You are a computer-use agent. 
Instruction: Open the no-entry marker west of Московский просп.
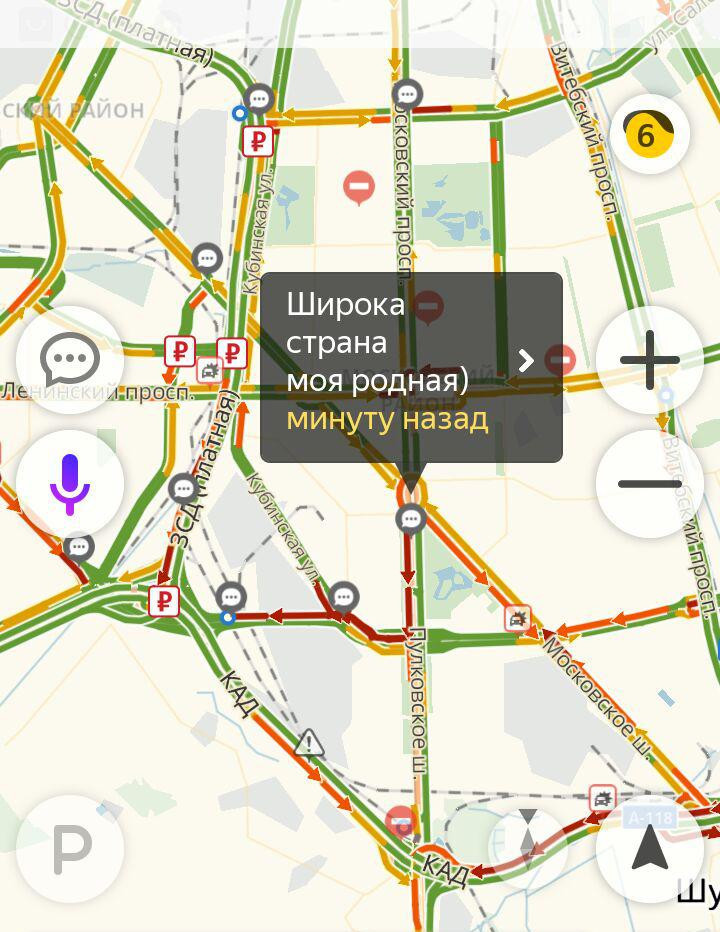358,186
